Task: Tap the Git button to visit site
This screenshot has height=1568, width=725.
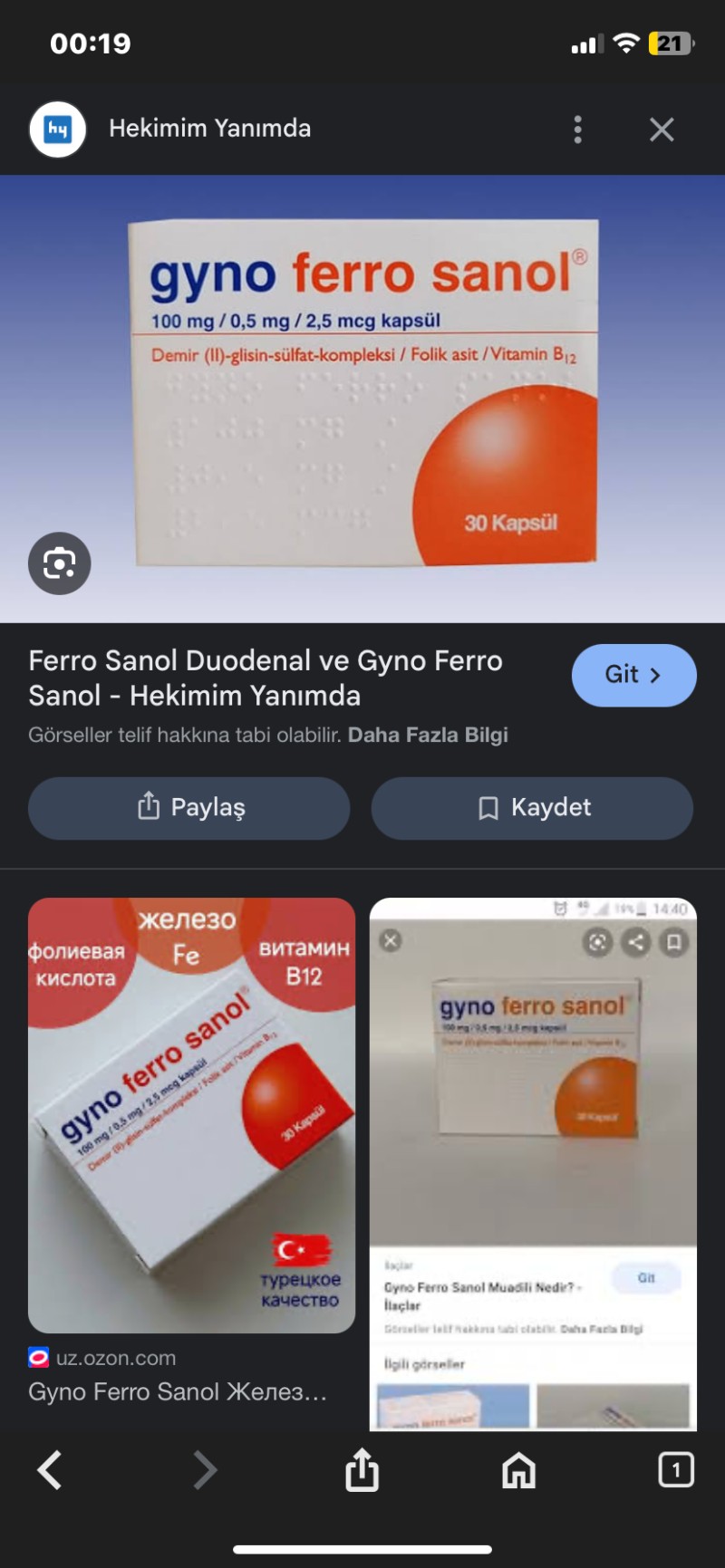Action: [633, 675]
